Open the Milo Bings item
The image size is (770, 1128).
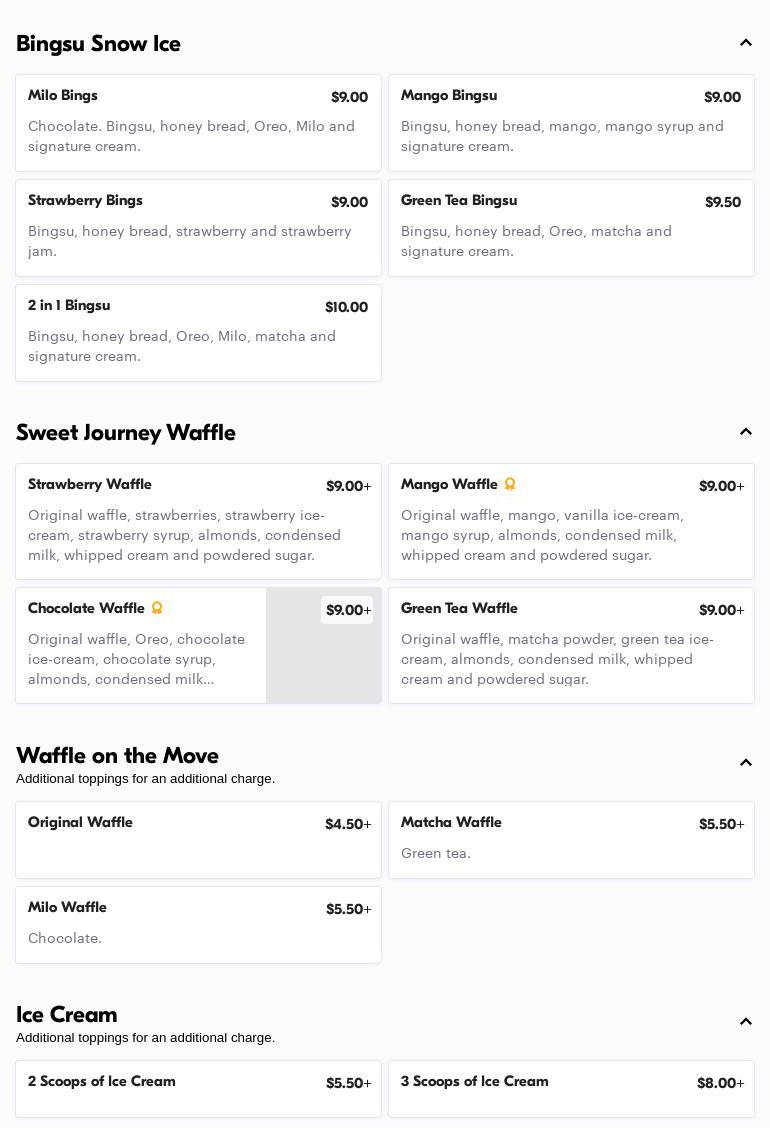(x=198, y=123)
